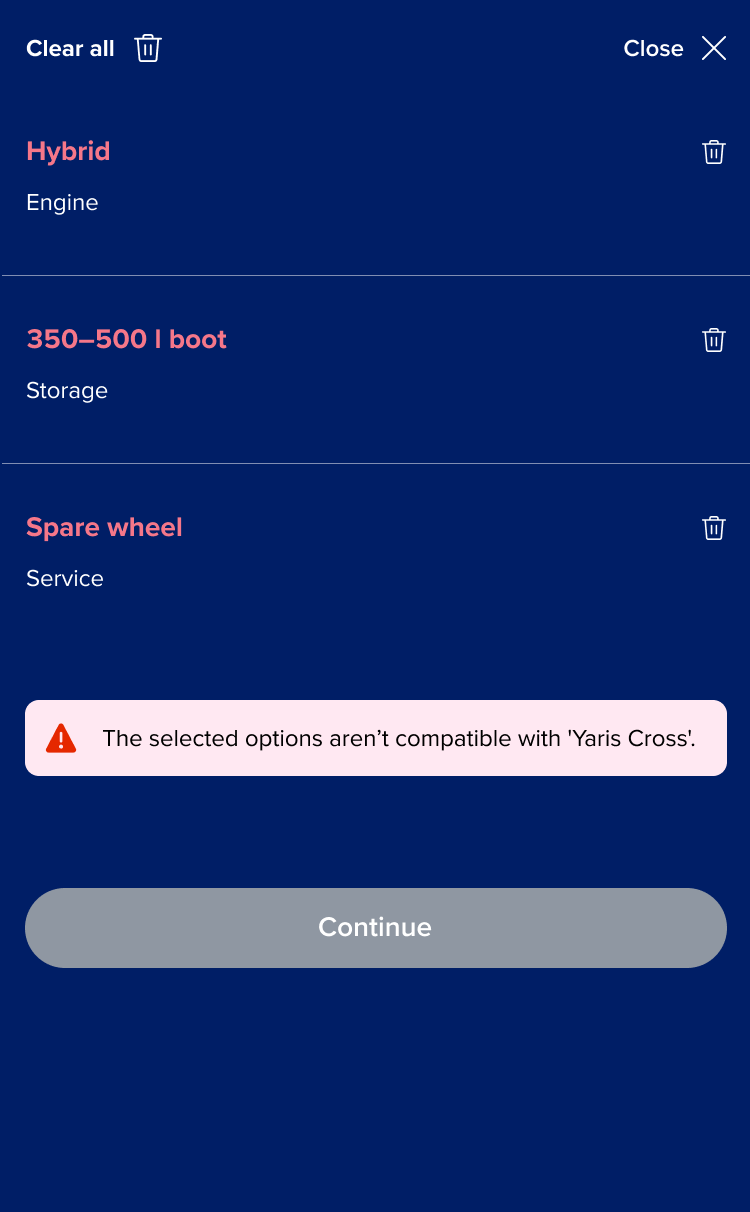
Task: Remove the Hybrid engine filter
Action: 713,152
